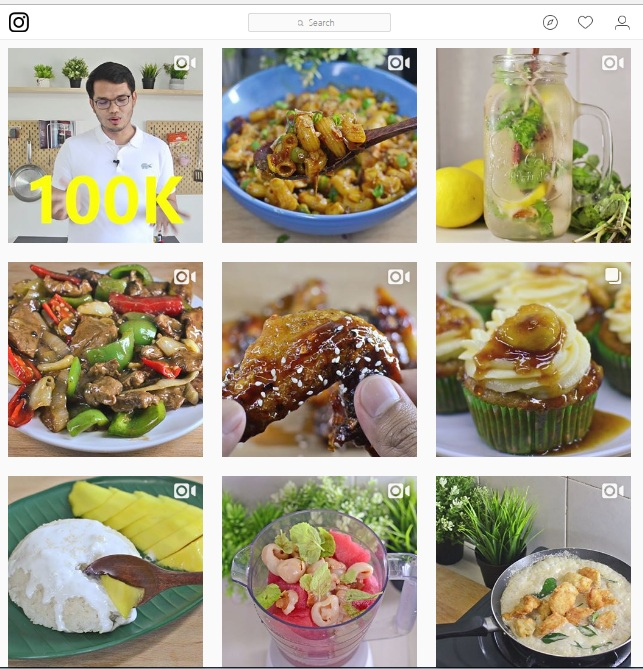Open the profile icon
643x669 pixels.
[622, 22]
